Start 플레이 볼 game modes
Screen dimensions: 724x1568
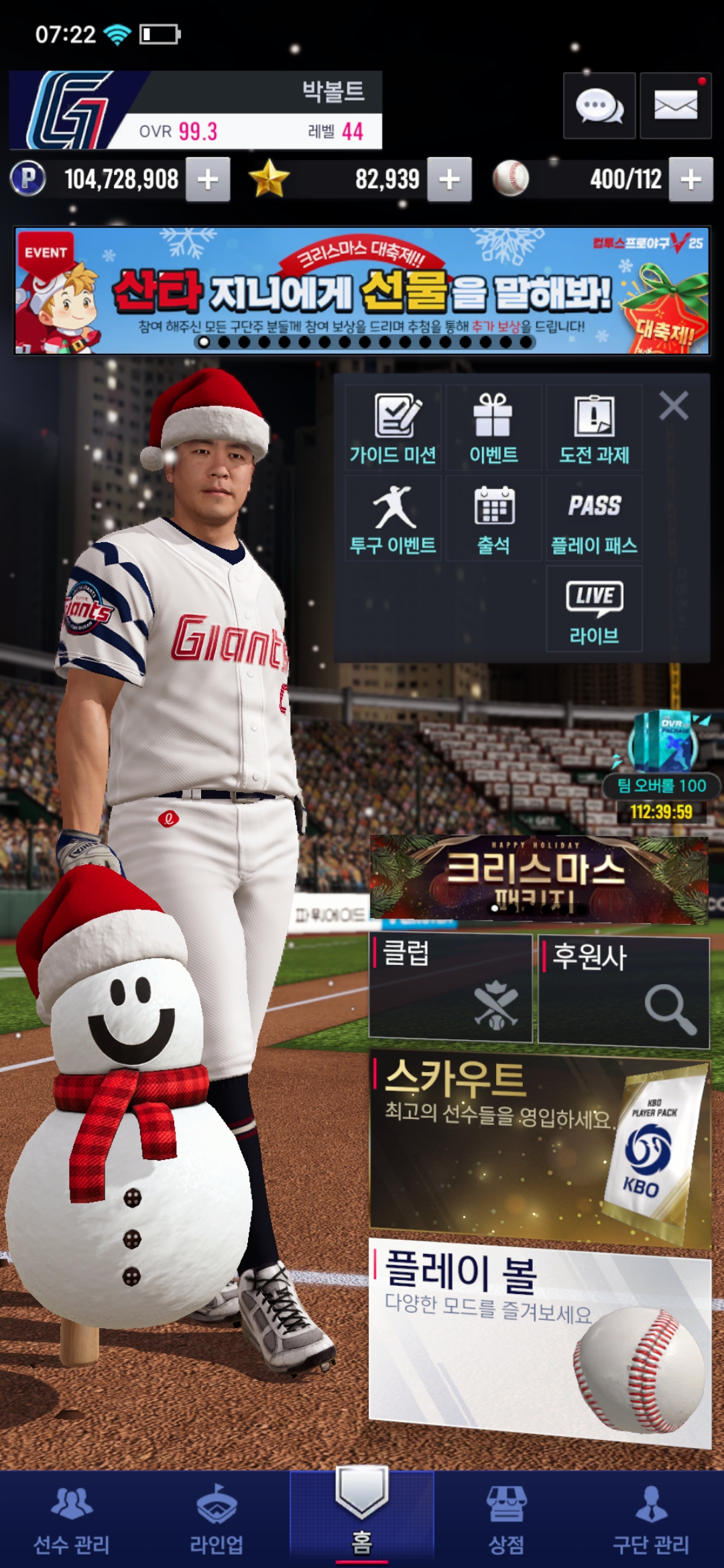pos(539,1340)
